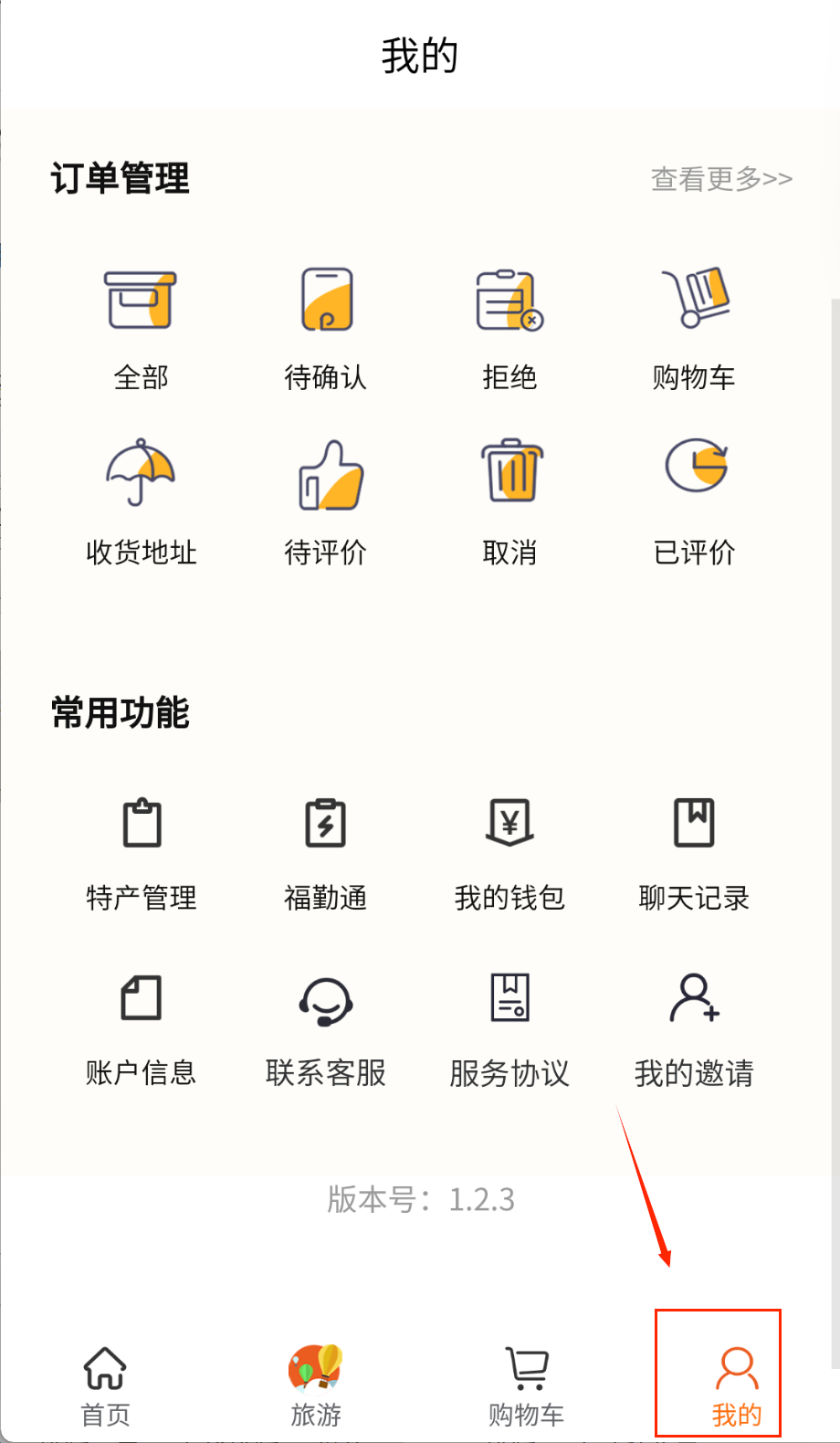Open 我的邀请
The width and height of the screenshot is (840, 1443).
pyautogui.click(x=694, y=1028)
